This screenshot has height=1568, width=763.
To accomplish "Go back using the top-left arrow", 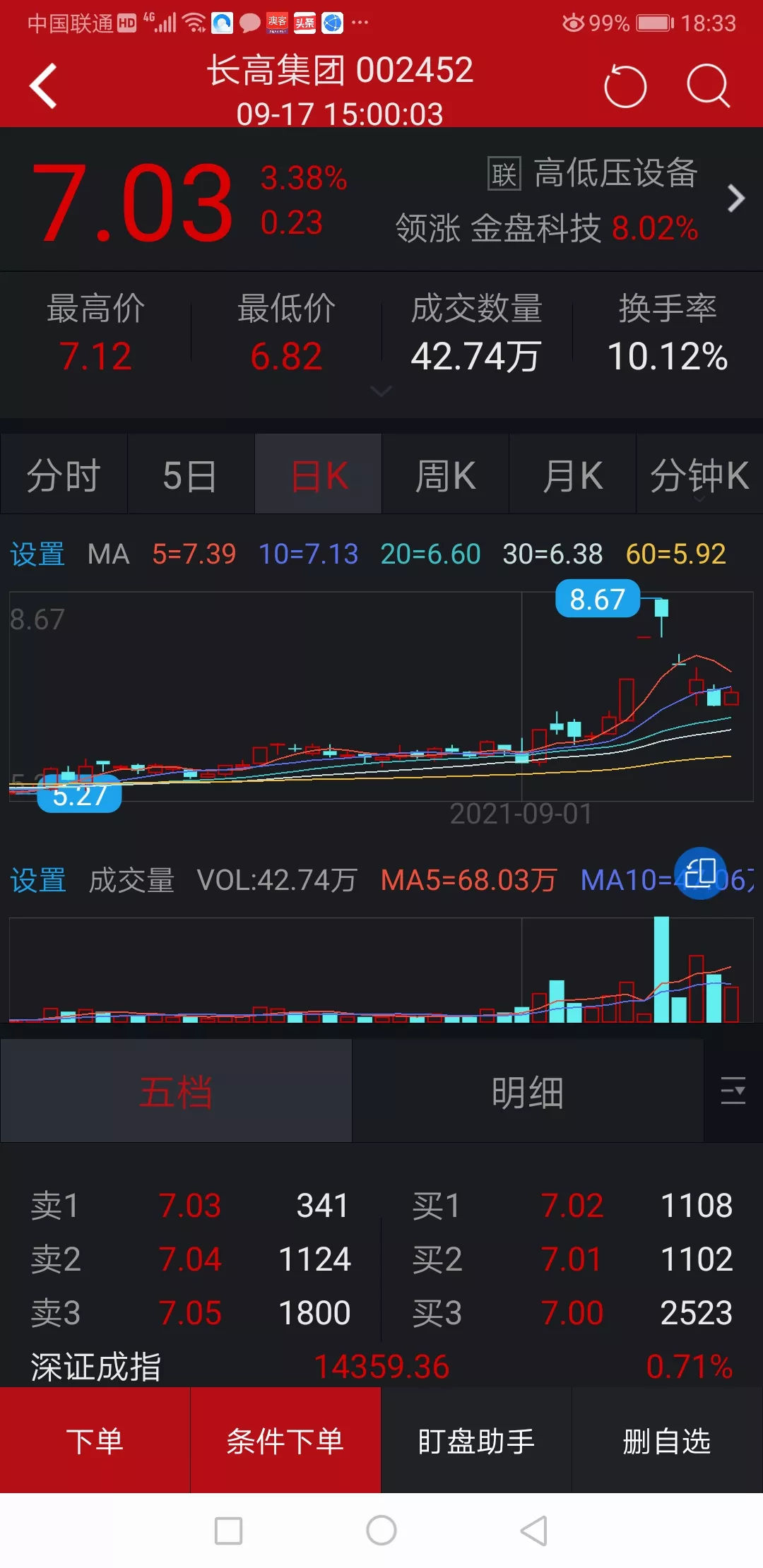I will (x=44, y=86).
